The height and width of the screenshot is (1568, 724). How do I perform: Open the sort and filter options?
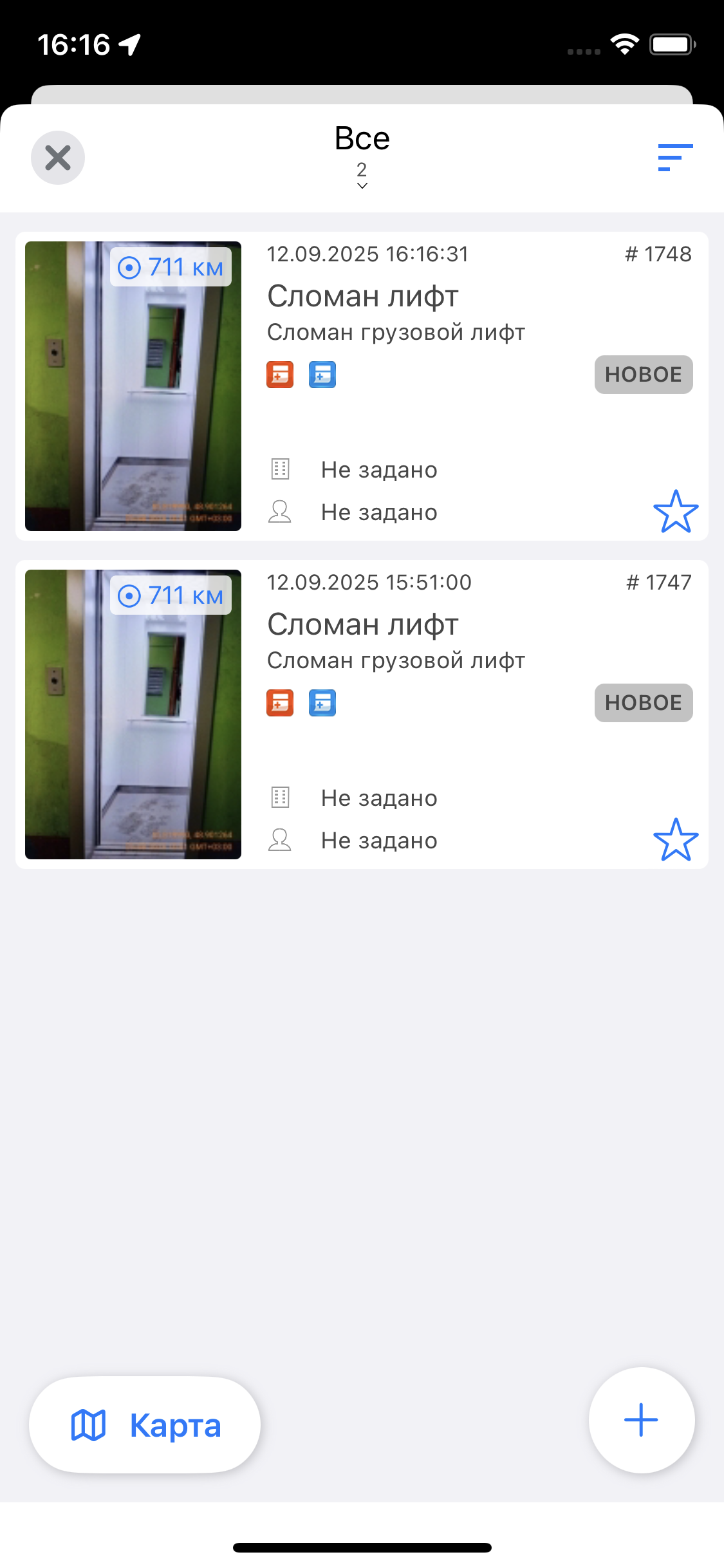point(675,158)
